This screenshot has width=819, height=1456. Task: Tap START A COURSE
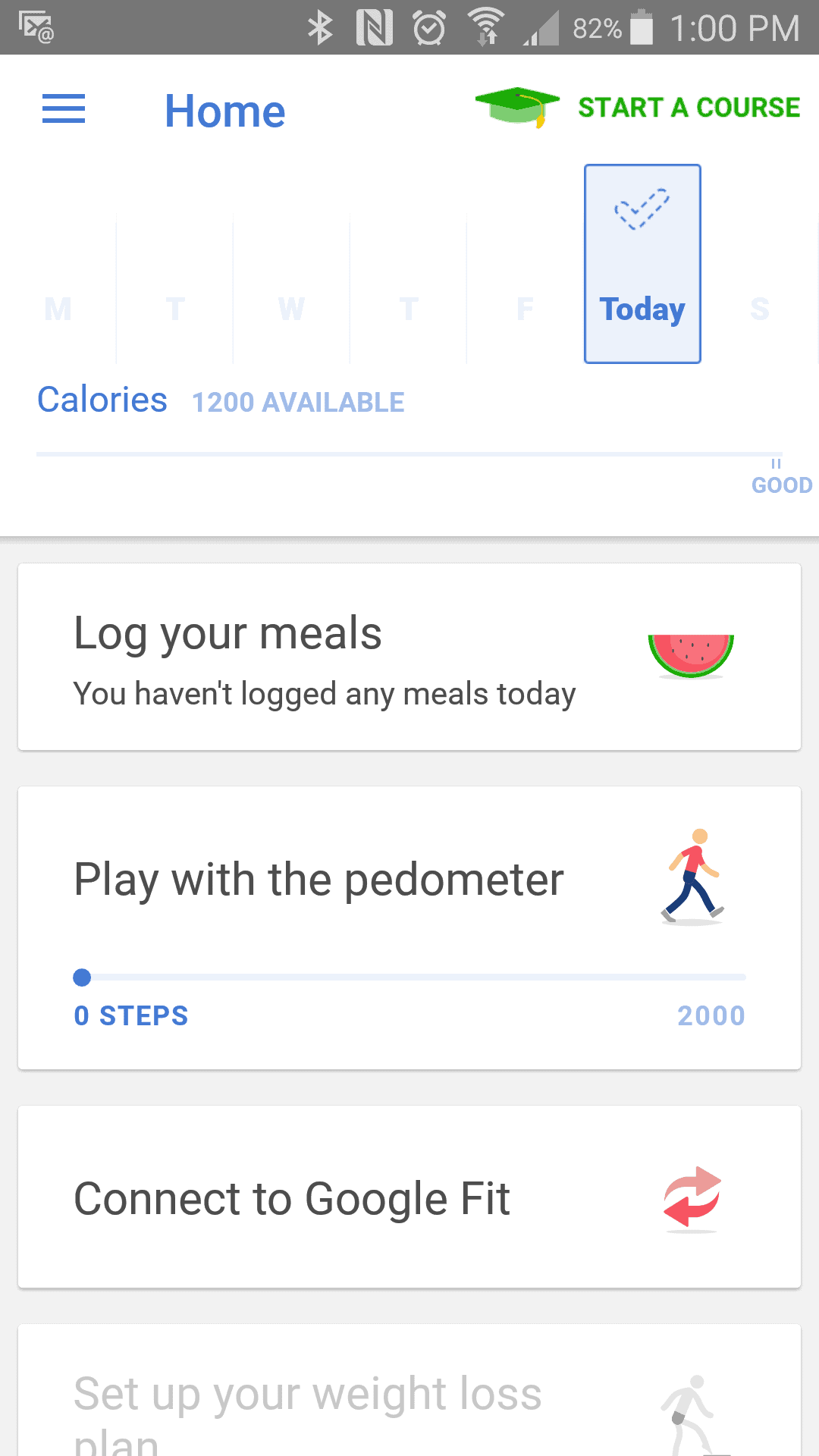pyautogui.click(x=638, y=108)
